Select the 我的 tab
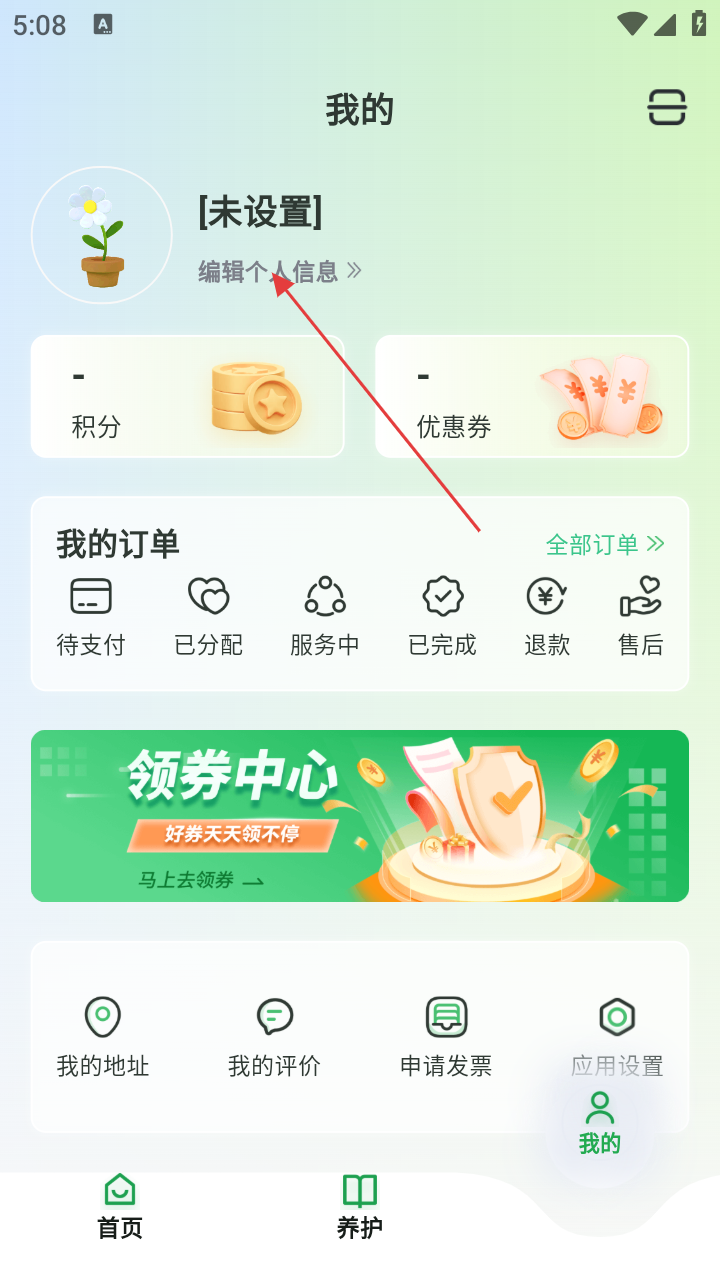720x1280 pixels. coord(600,1123)
